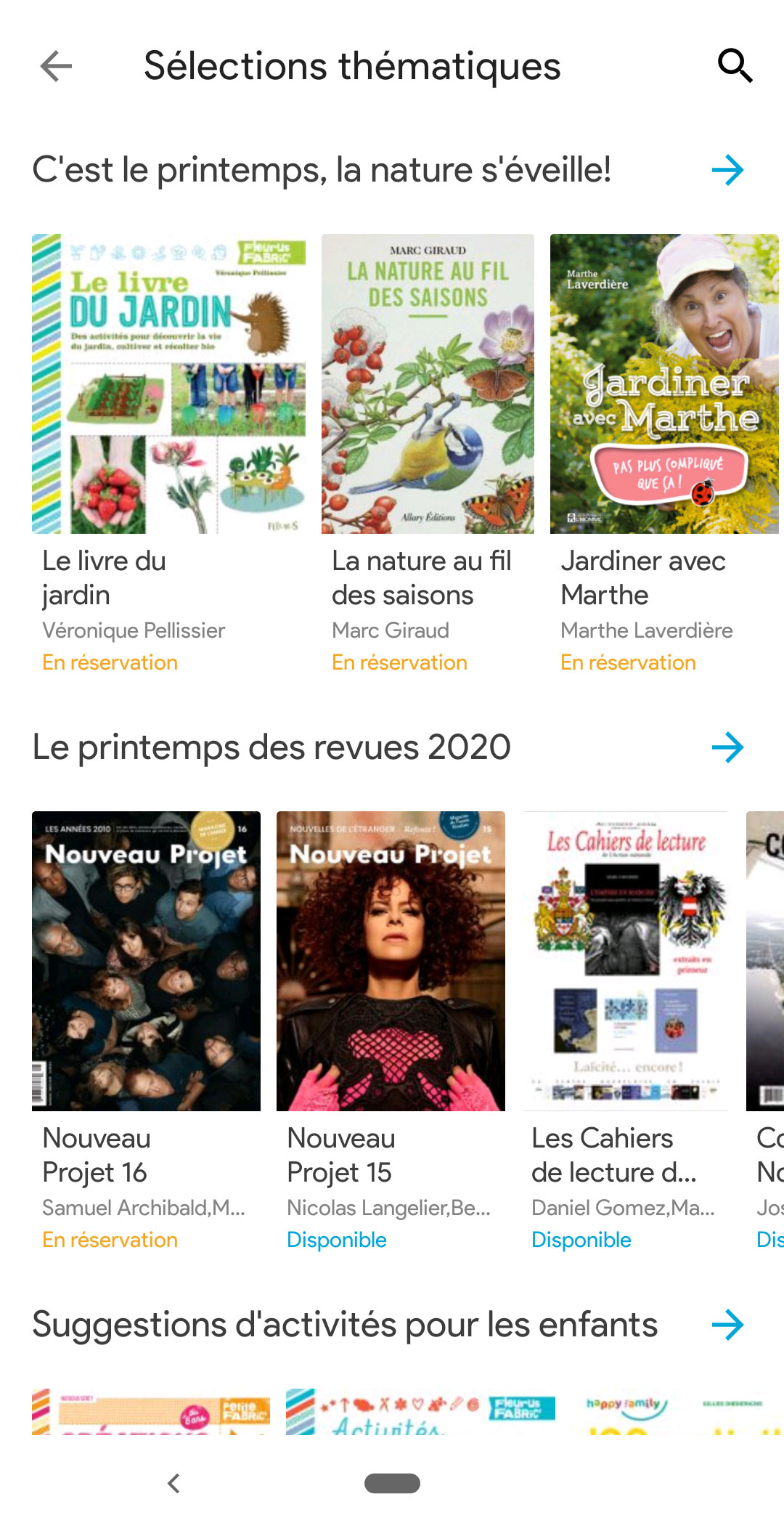This screenshot has height=1531, width=784.
Task: Tap "Disponible" under Nouveau Projet 15
Action: click(x=337, y=1240)
